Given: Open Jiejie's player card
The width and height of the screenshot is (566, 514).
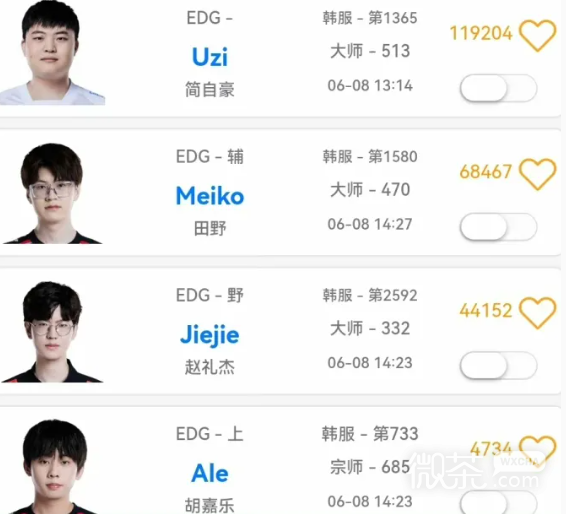Looking at the screenshot, I should tap(280, 331).
